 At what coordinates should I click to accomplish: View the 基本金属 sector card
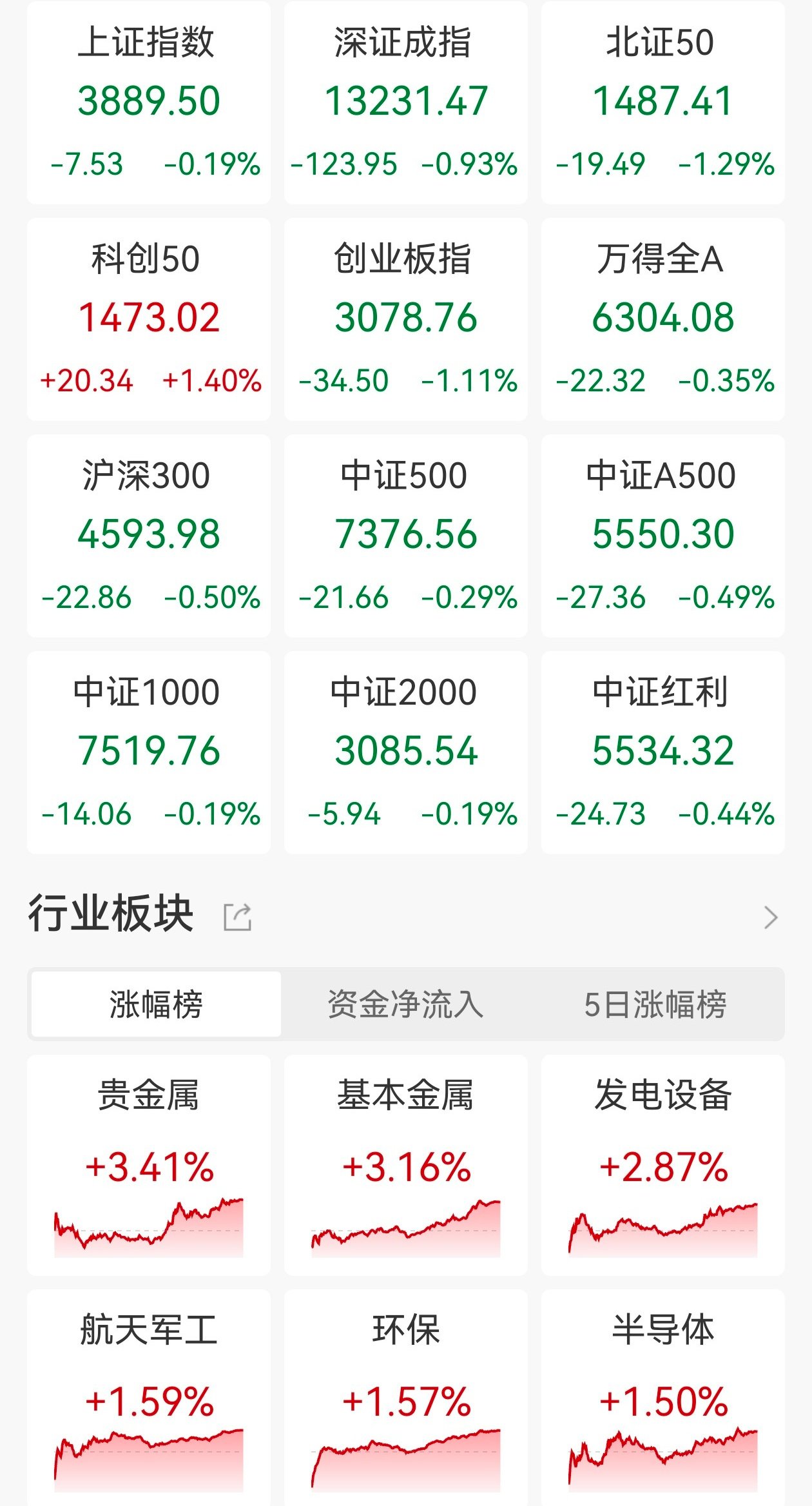tap(405, 1166)
